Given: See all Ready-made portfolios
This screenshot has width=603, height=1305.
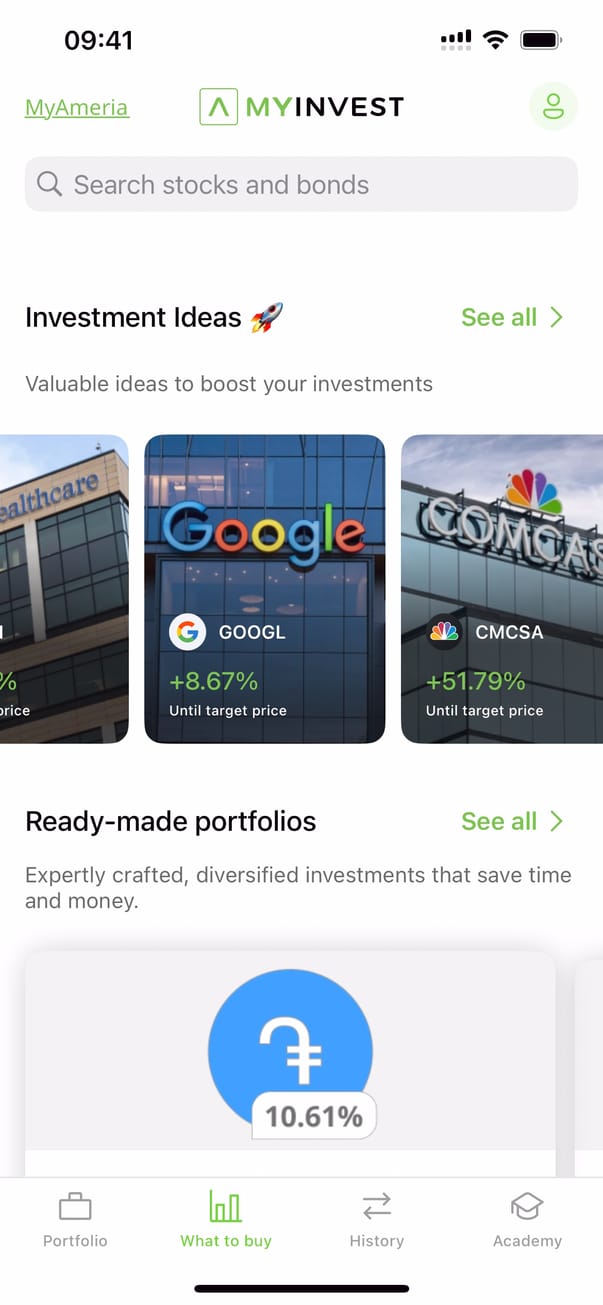Looking at the screenshot, I should (x=512, y=822).
